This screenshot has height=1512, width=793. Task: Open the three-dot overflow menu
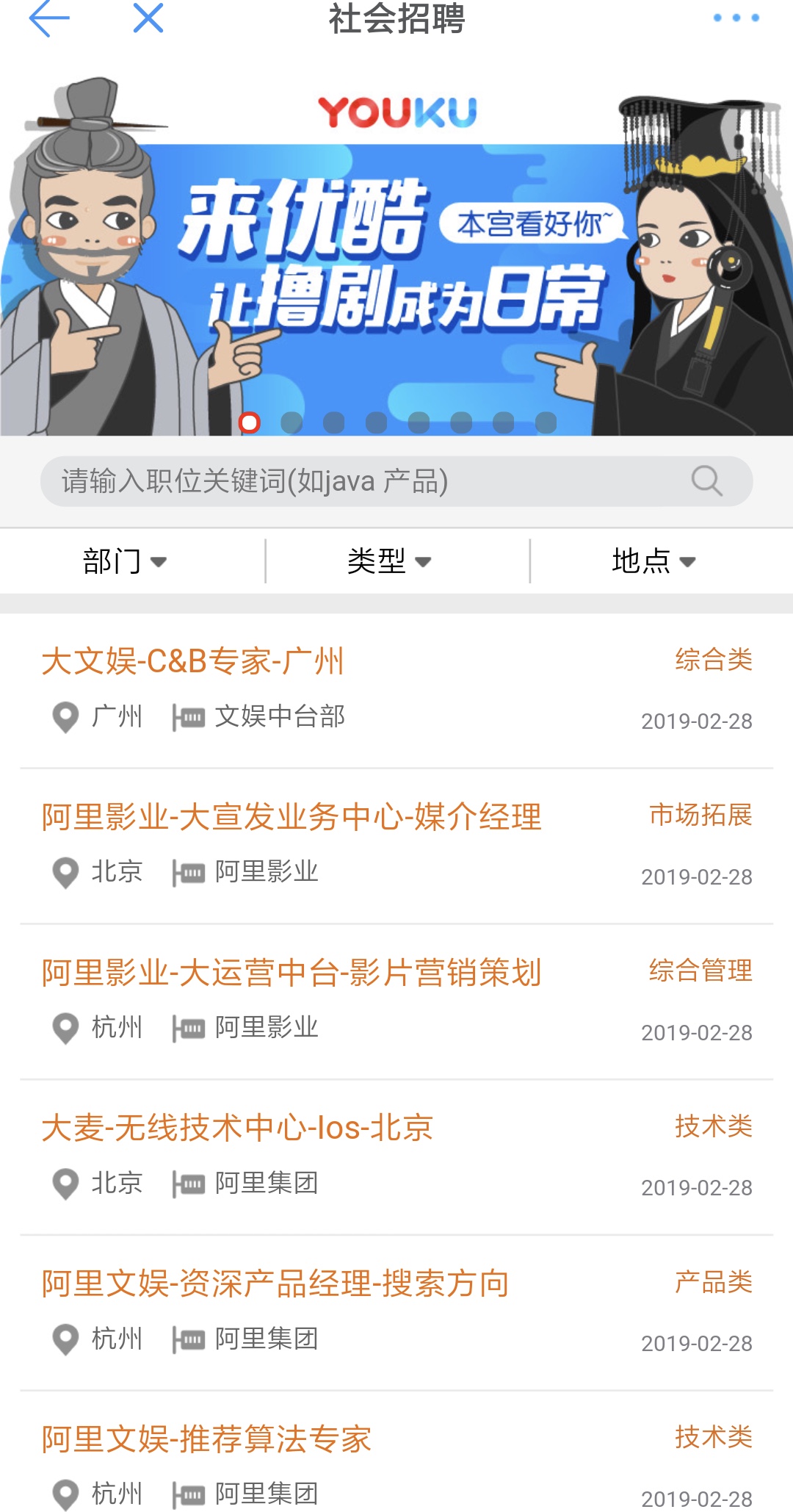tap(736, 18)
